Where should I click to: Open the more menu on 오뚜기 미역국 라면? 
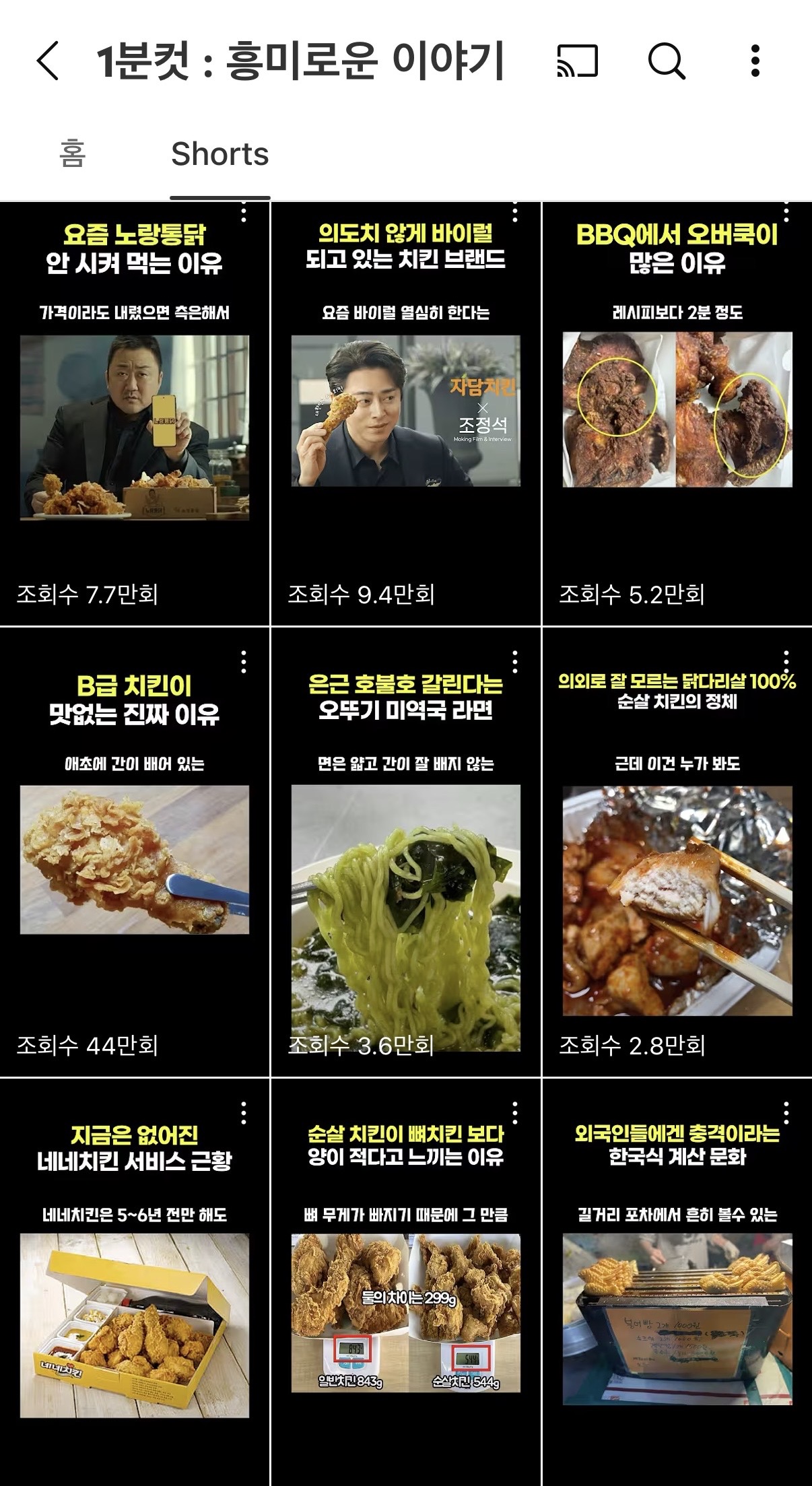pyautogui.click(x=515, y=662)
